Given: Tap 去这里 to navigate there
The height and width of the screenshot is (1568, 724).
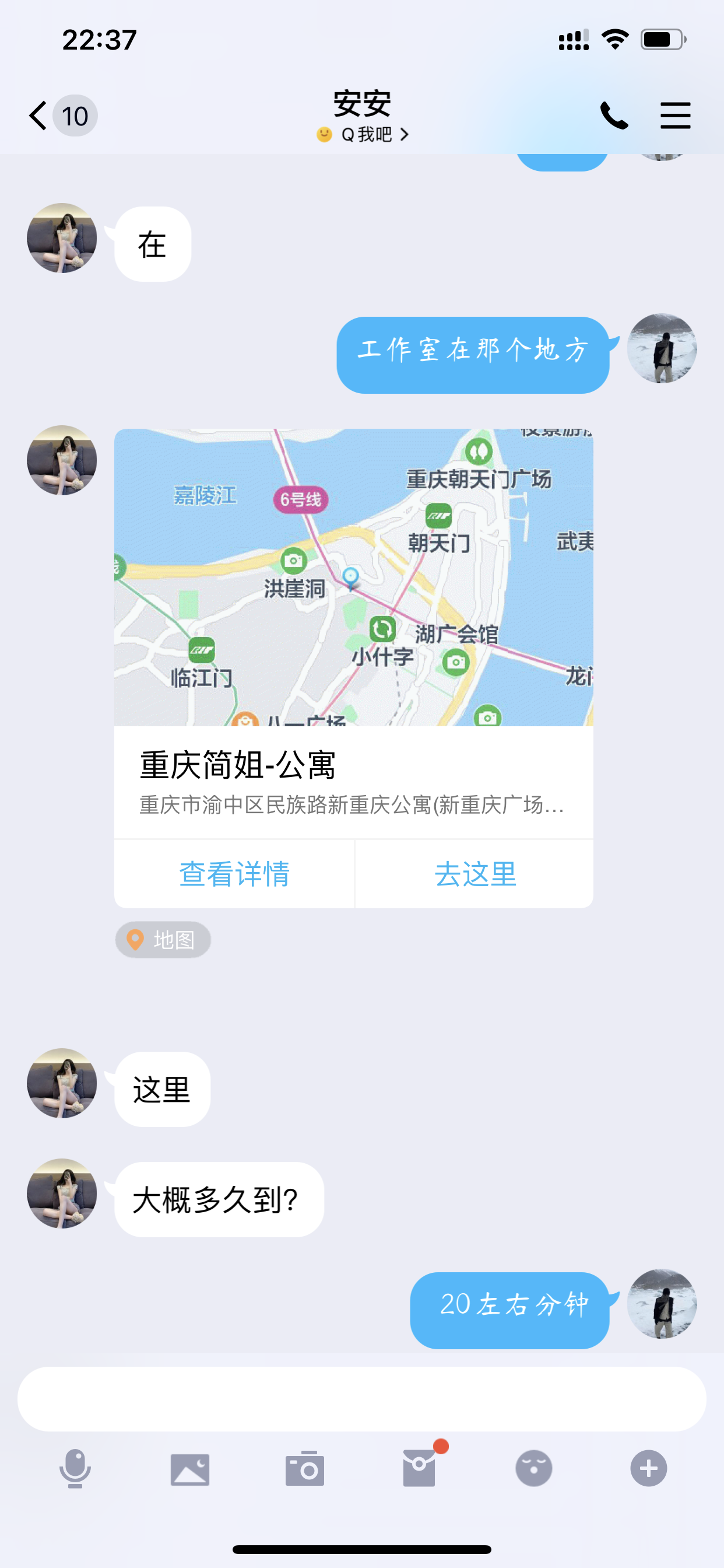Looking at the screenshot, I should 475,874.
